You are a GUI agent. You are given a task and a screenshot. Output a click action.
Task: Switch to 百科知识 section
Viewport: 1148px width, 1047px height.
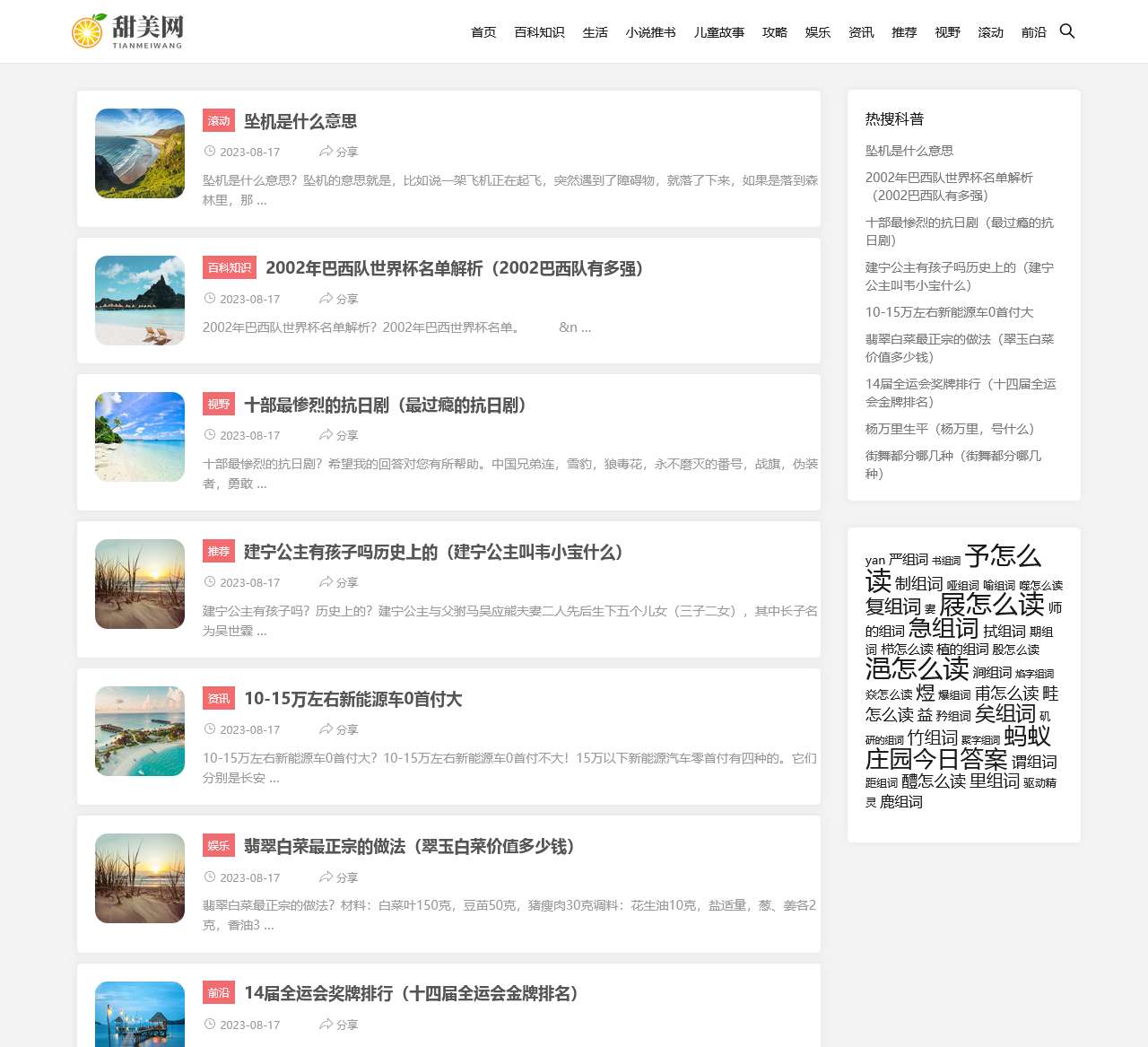(539, 32)
